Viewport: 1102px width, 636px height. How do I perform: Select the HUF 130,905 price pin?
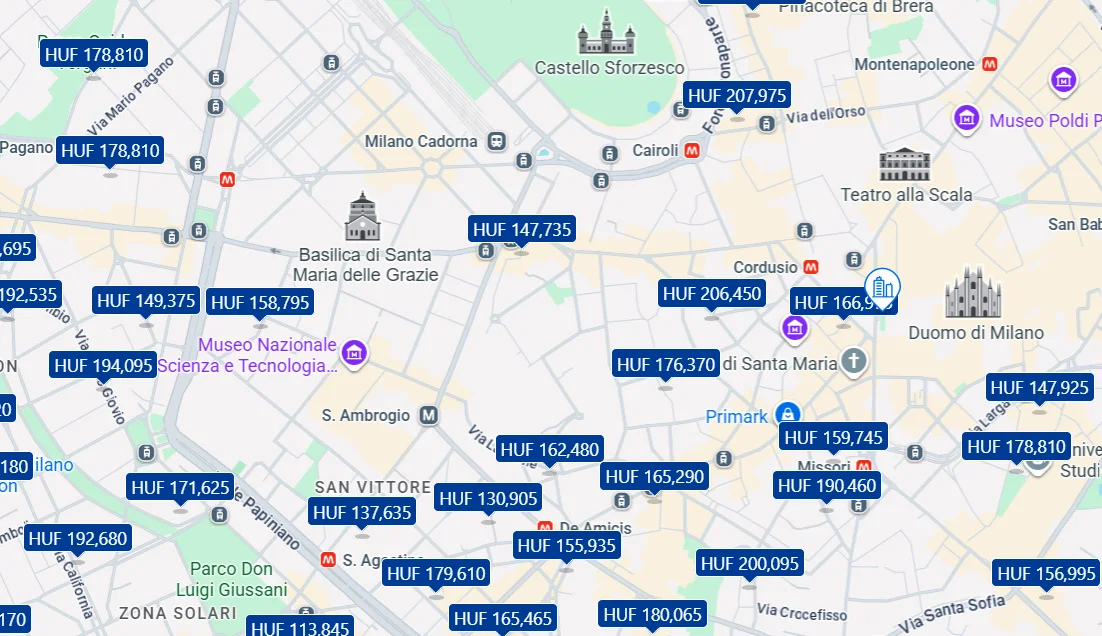(x=488, y=498)
